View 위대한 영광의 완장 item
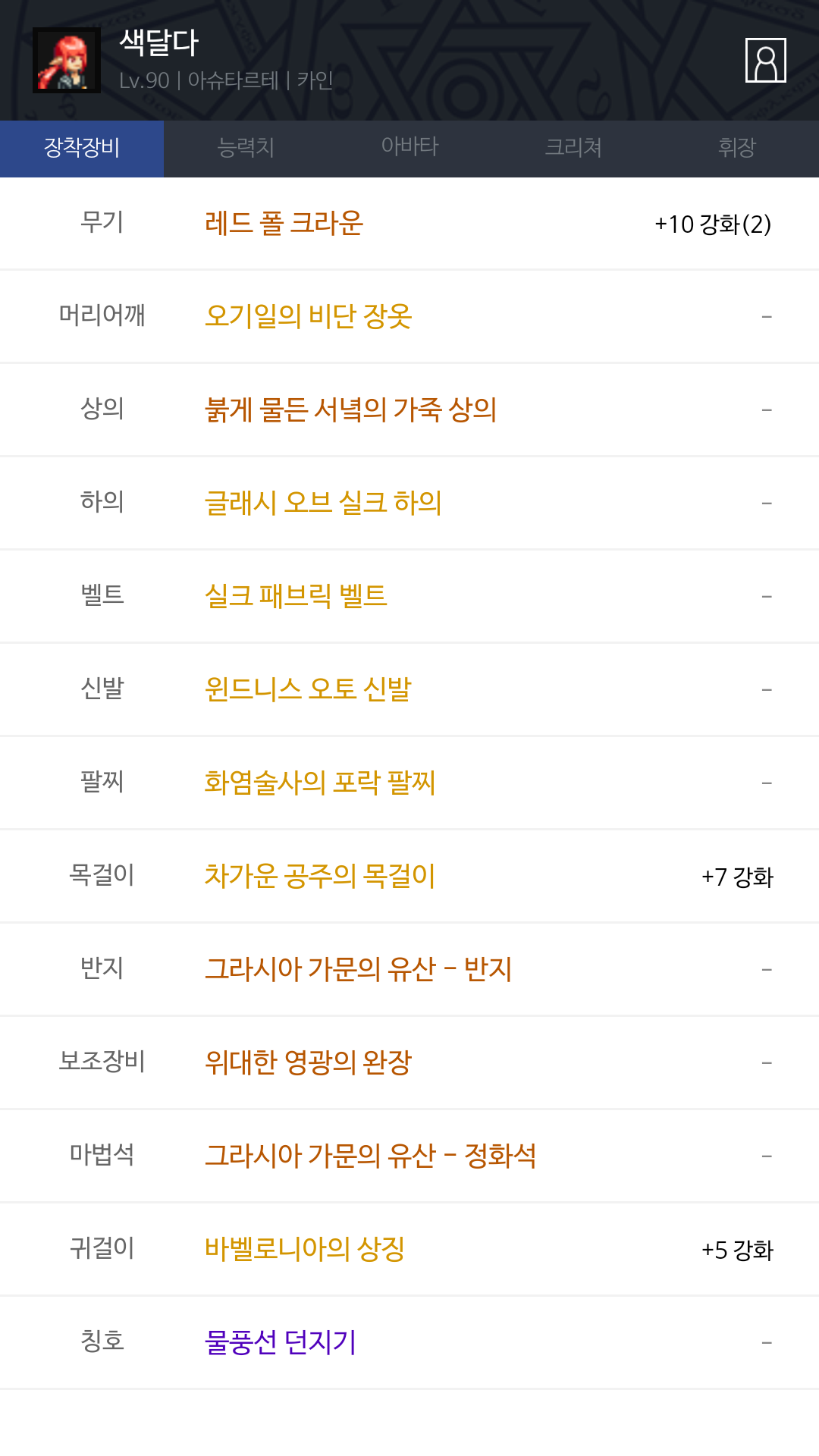Viewport: 819px width, 1456px height. 309,1062
